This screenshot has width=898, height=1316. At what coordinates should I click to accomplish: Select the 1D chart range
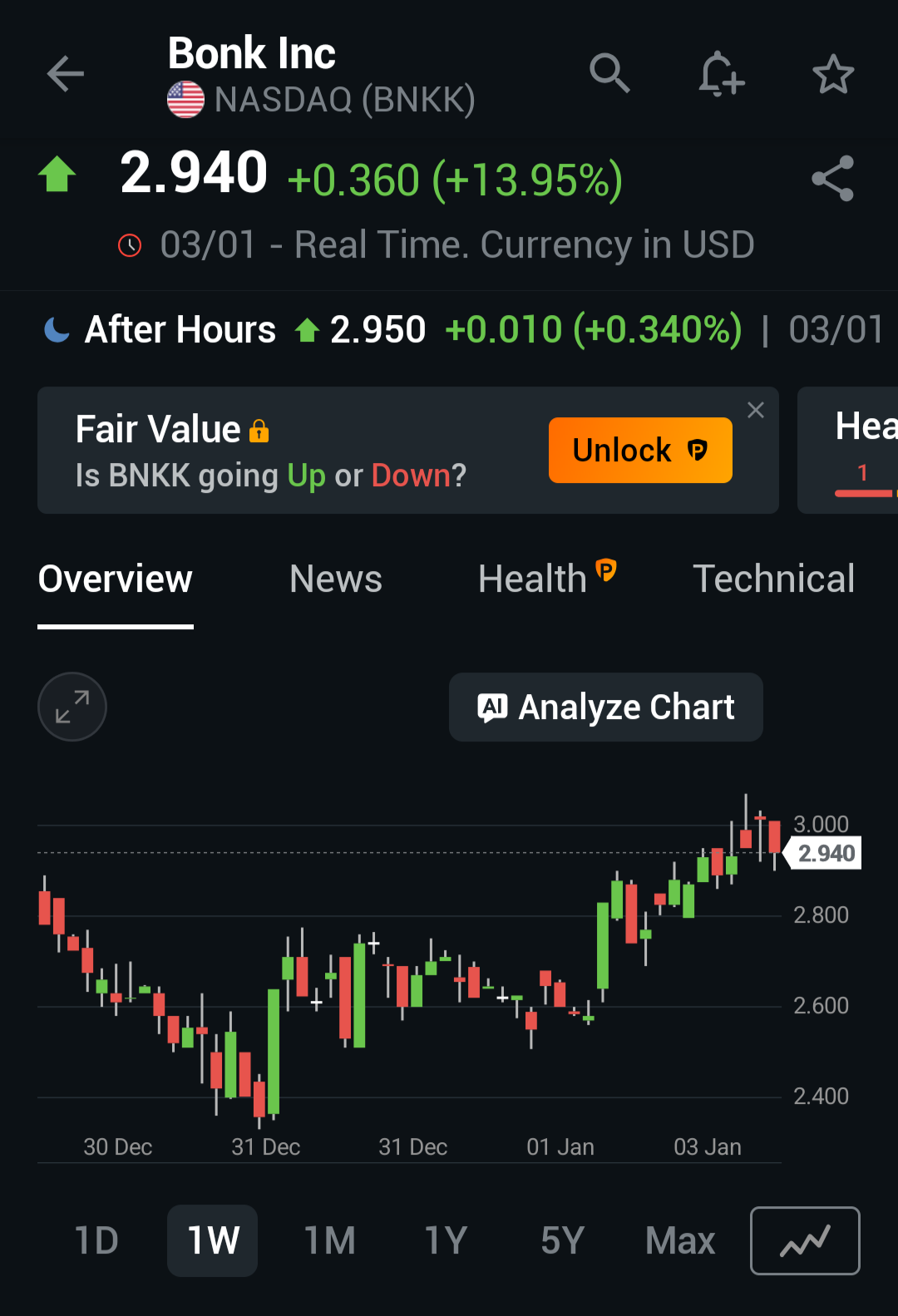click(x=96, y=1240)
